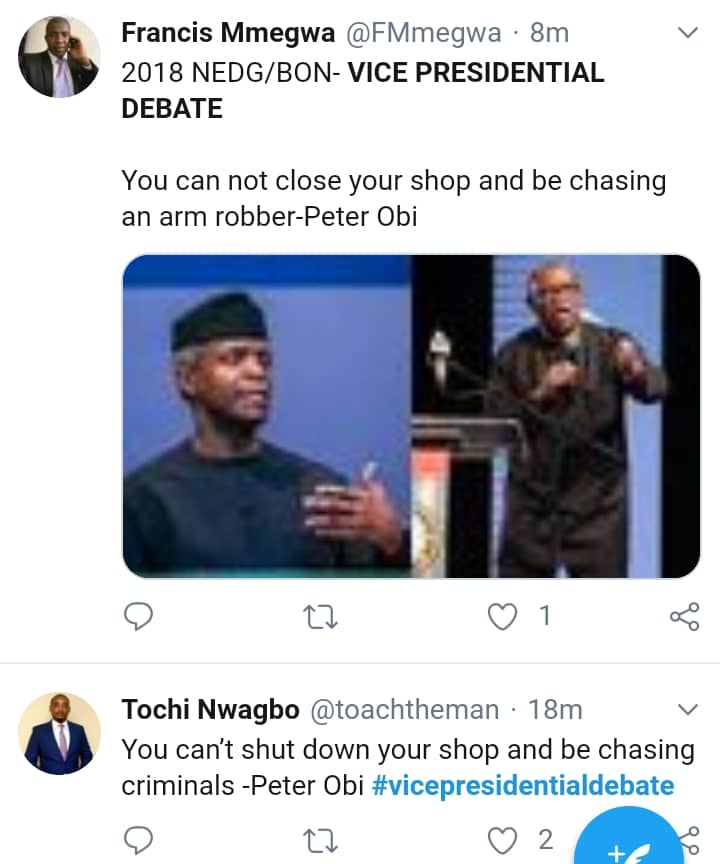
Task: Open Francis Mmegwa's profile picture
Action: point(59,57)
